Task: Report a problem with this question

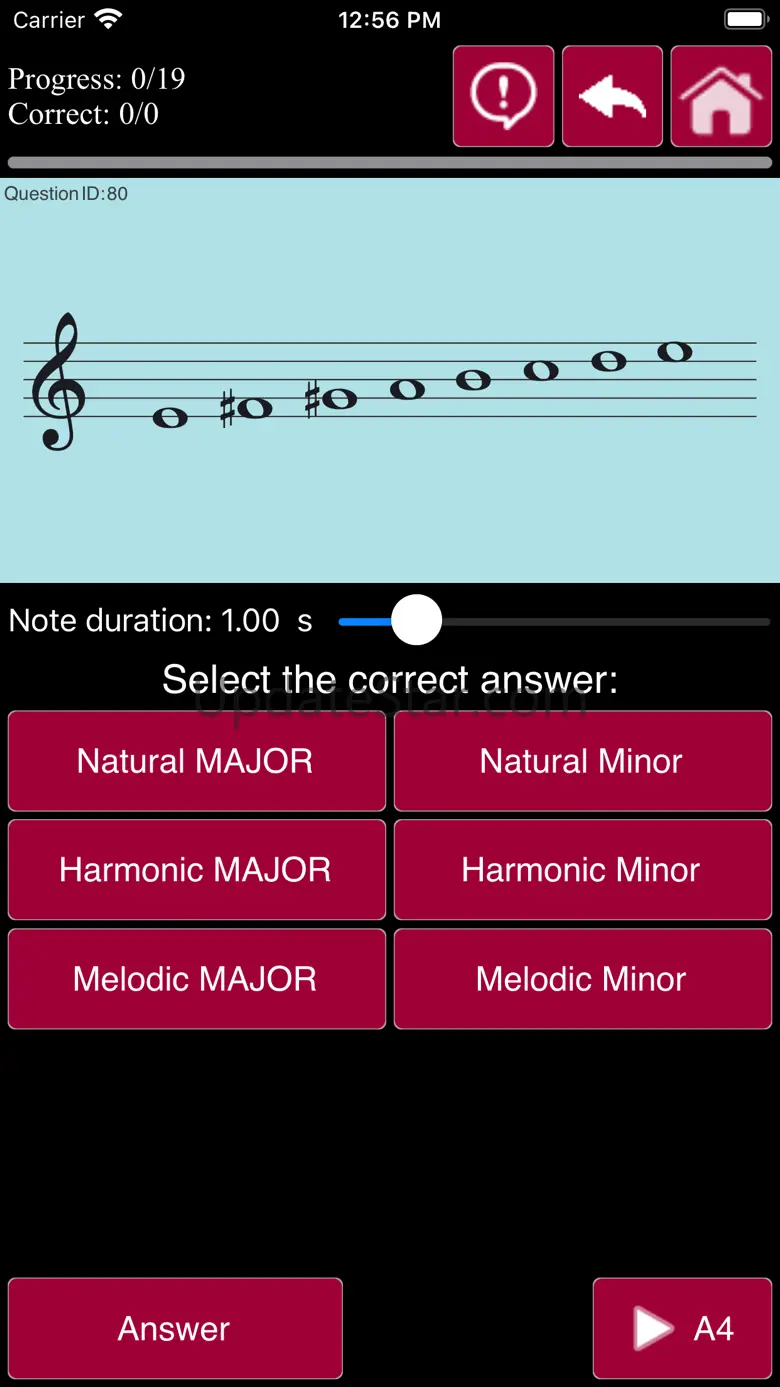Action: point(503,96)
